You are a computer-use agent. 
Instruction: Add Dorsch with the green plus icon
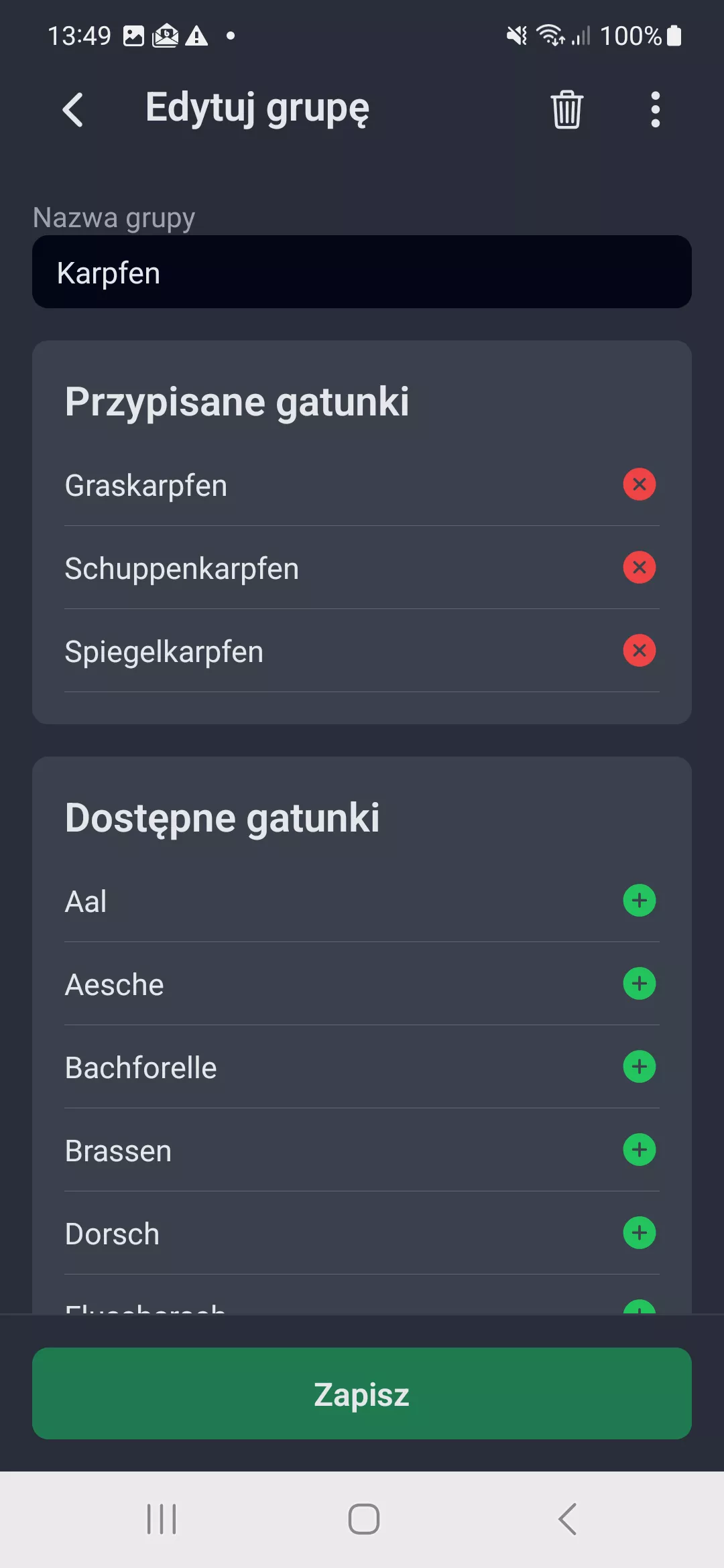639,1233
